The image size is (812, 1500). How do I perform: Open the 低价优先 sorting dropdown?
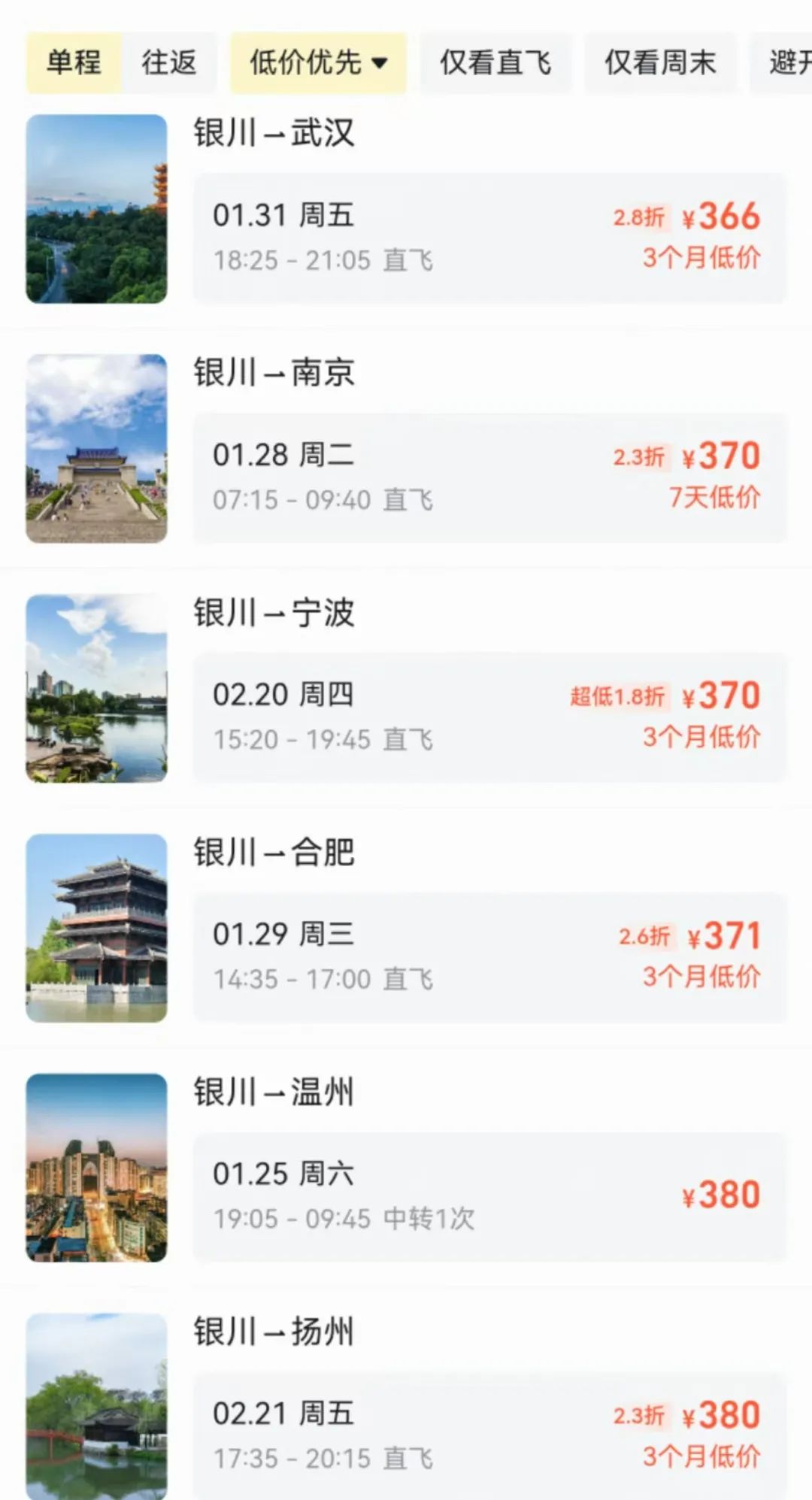(x=318, y=62)
